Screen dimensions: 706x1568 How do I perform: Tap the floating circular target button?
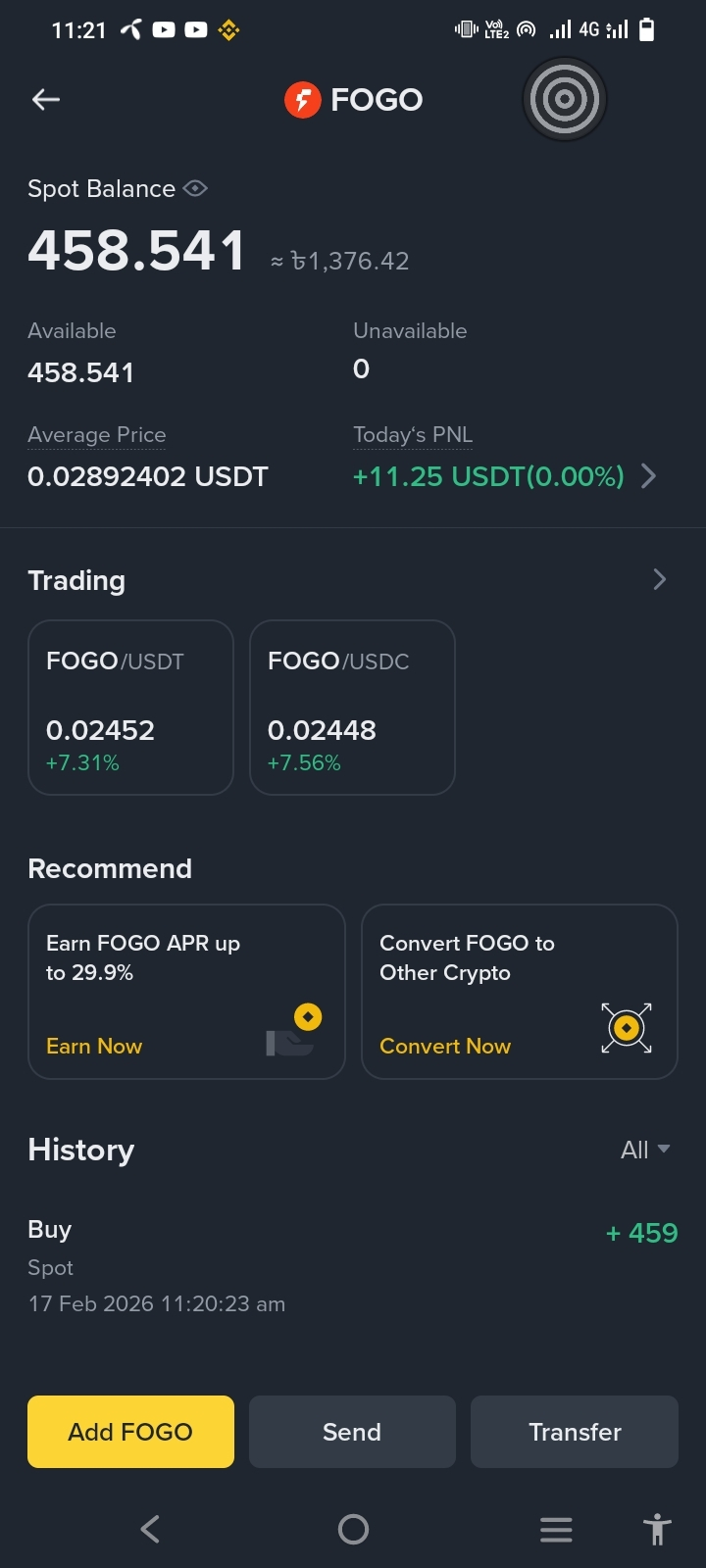pos(565,99)
